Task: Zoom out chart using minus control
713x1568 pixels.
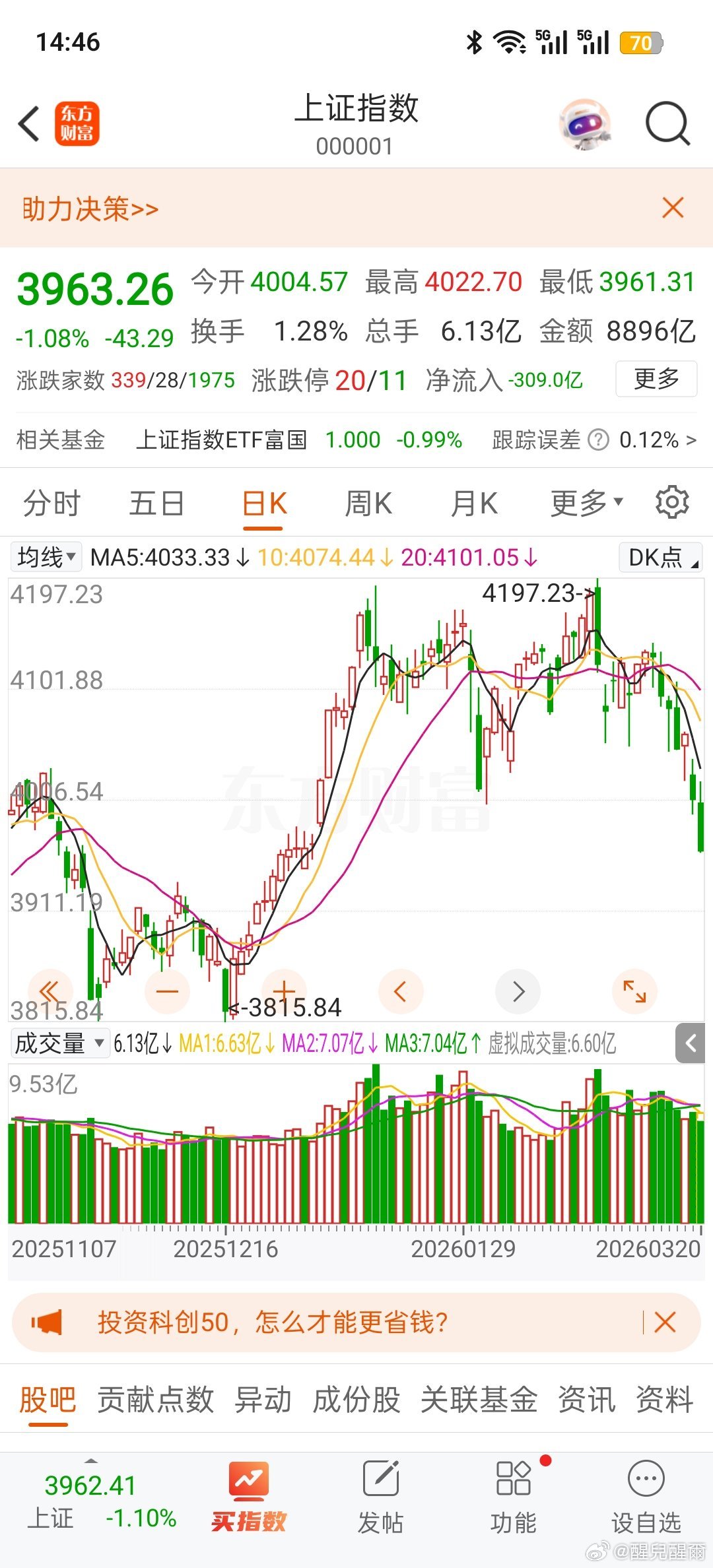Action: pos(167,991)
